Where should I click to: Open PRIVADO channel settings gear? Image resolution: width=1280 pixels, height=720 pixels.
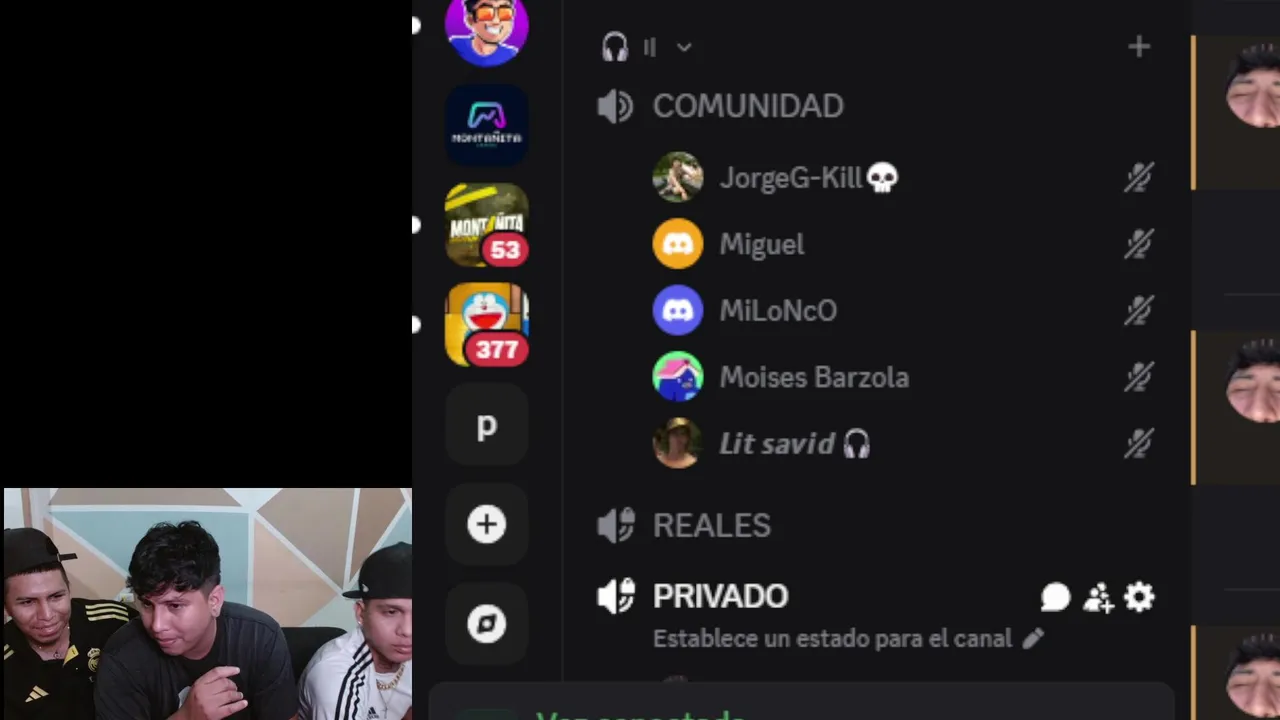[x=1139, y=598]
